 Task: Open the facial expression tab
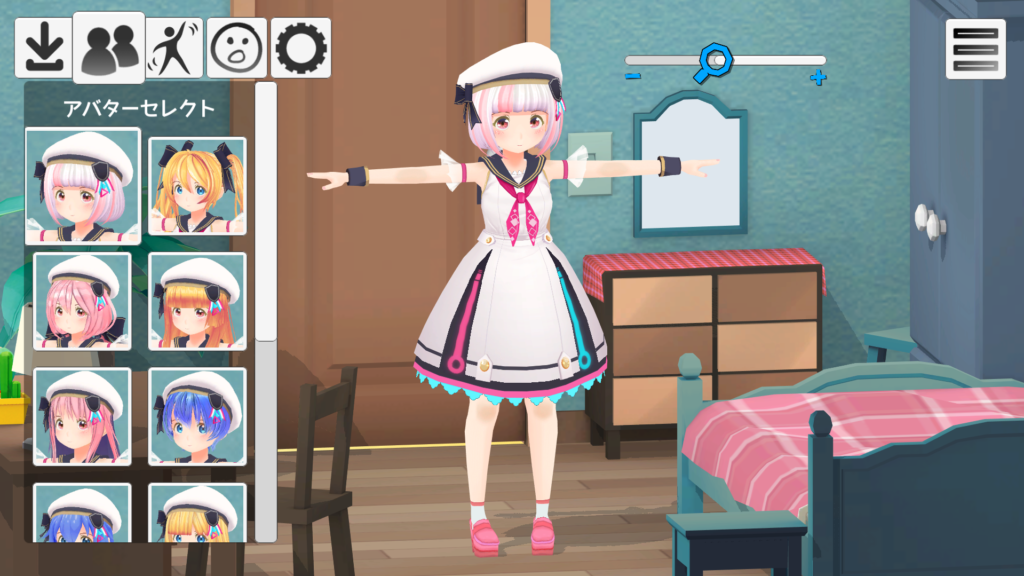237,47
